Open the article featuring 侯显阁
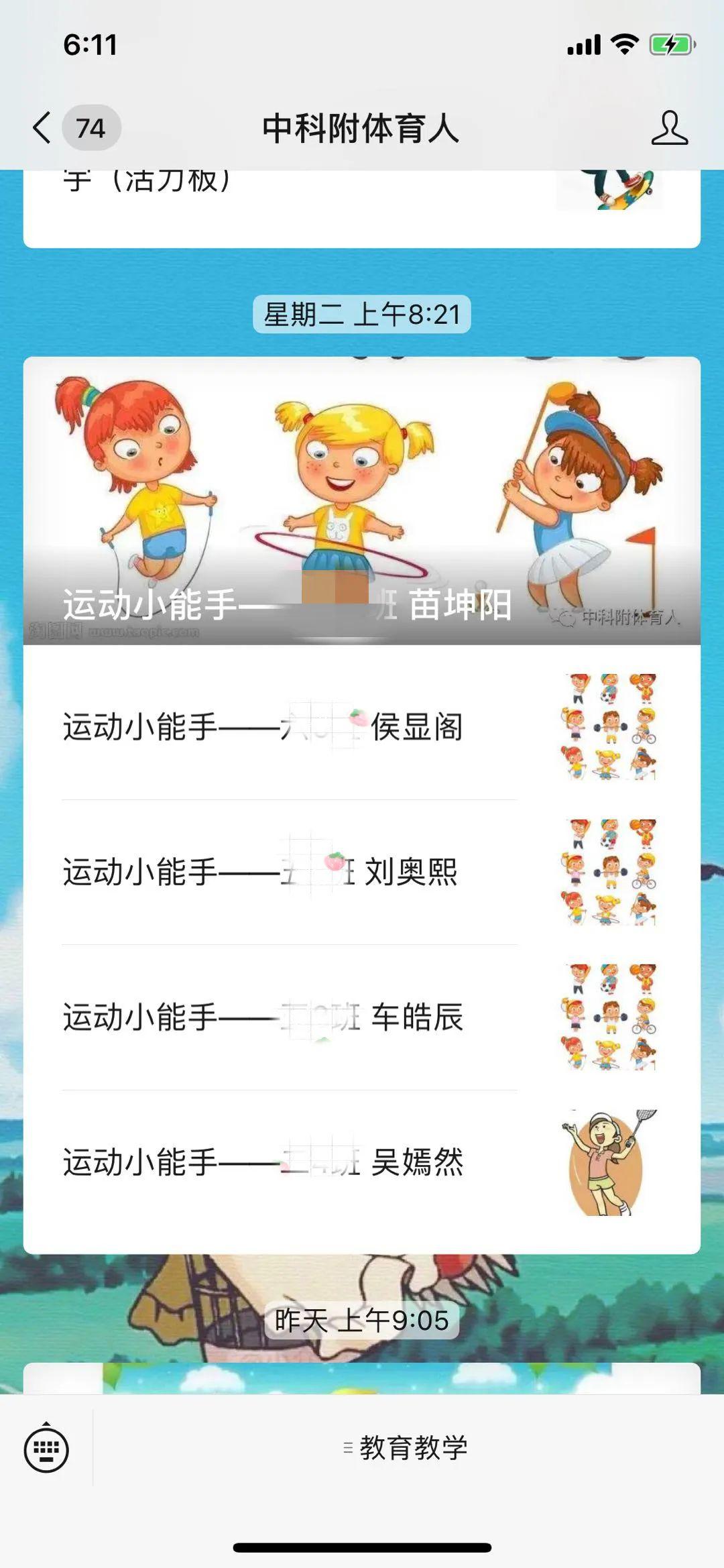This screenshot has height=1568, width=724. (362, 727)
